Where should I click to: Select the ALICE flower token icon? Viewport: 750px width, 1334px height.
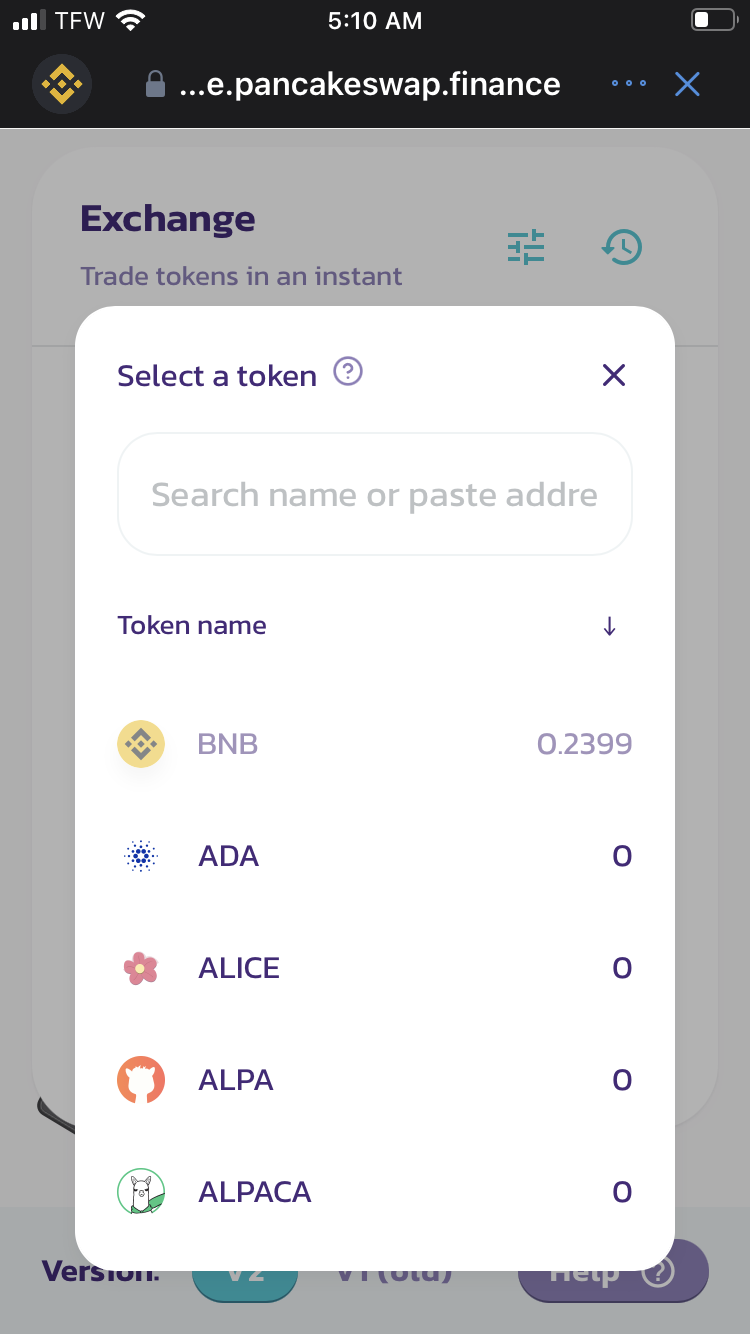coord(141,967)
